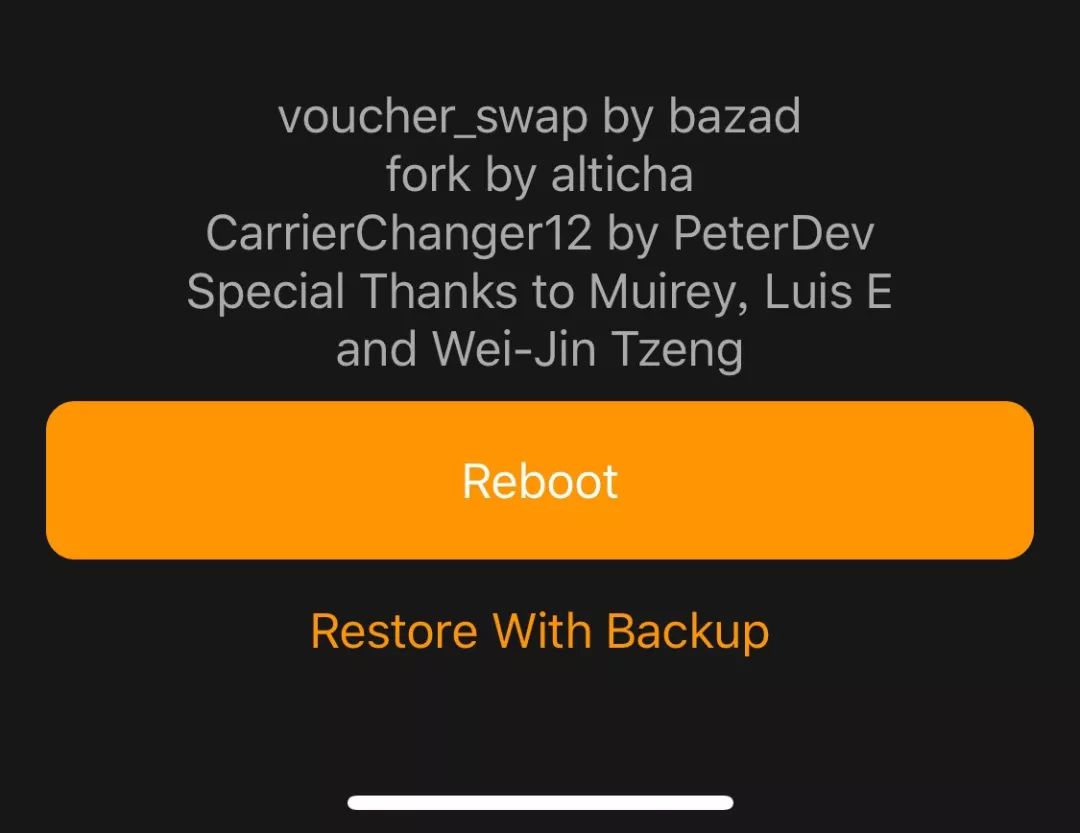Select Restore With Backup
Screen dimensions: 1080x833
tap(540, 631)
